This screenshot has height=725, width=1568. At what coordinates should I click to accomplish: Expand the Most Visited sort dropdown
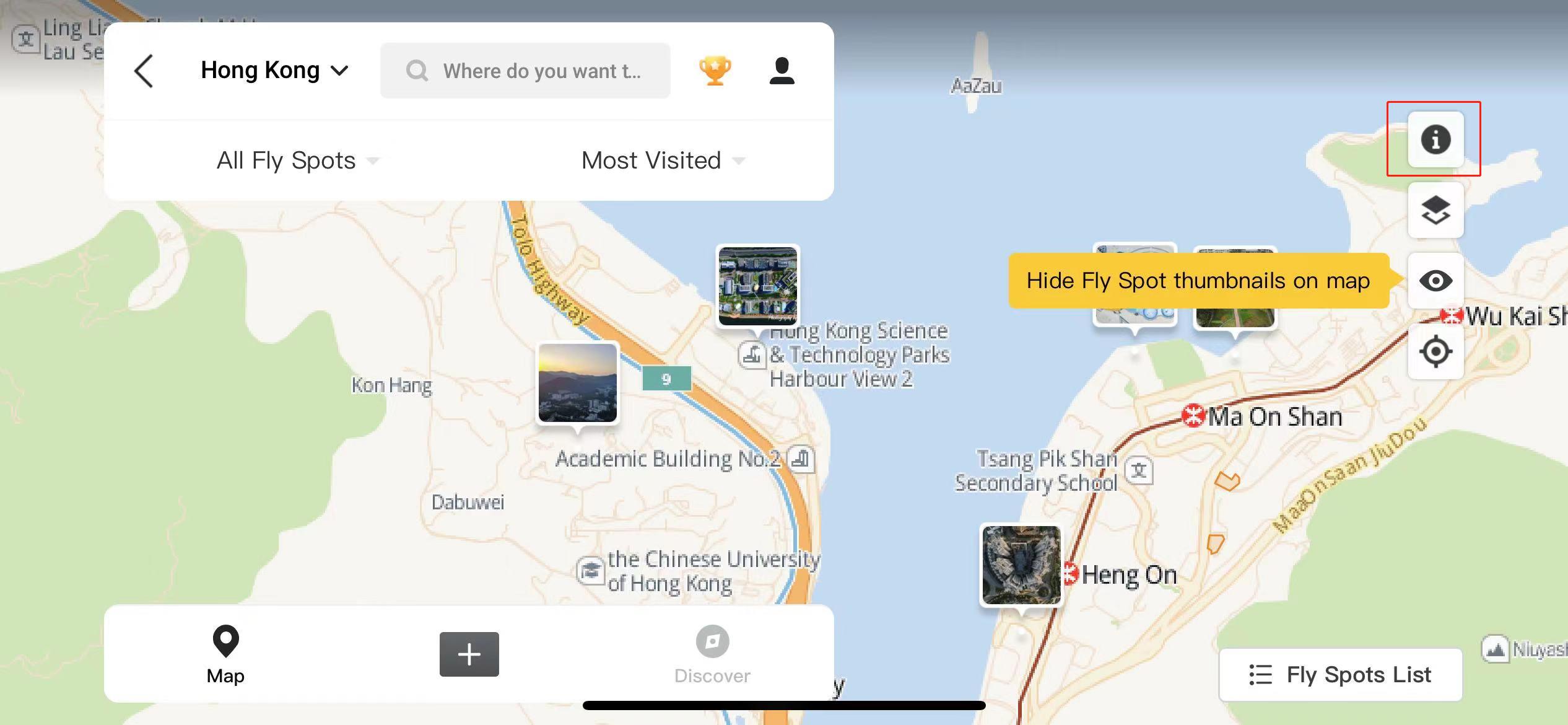663,160
